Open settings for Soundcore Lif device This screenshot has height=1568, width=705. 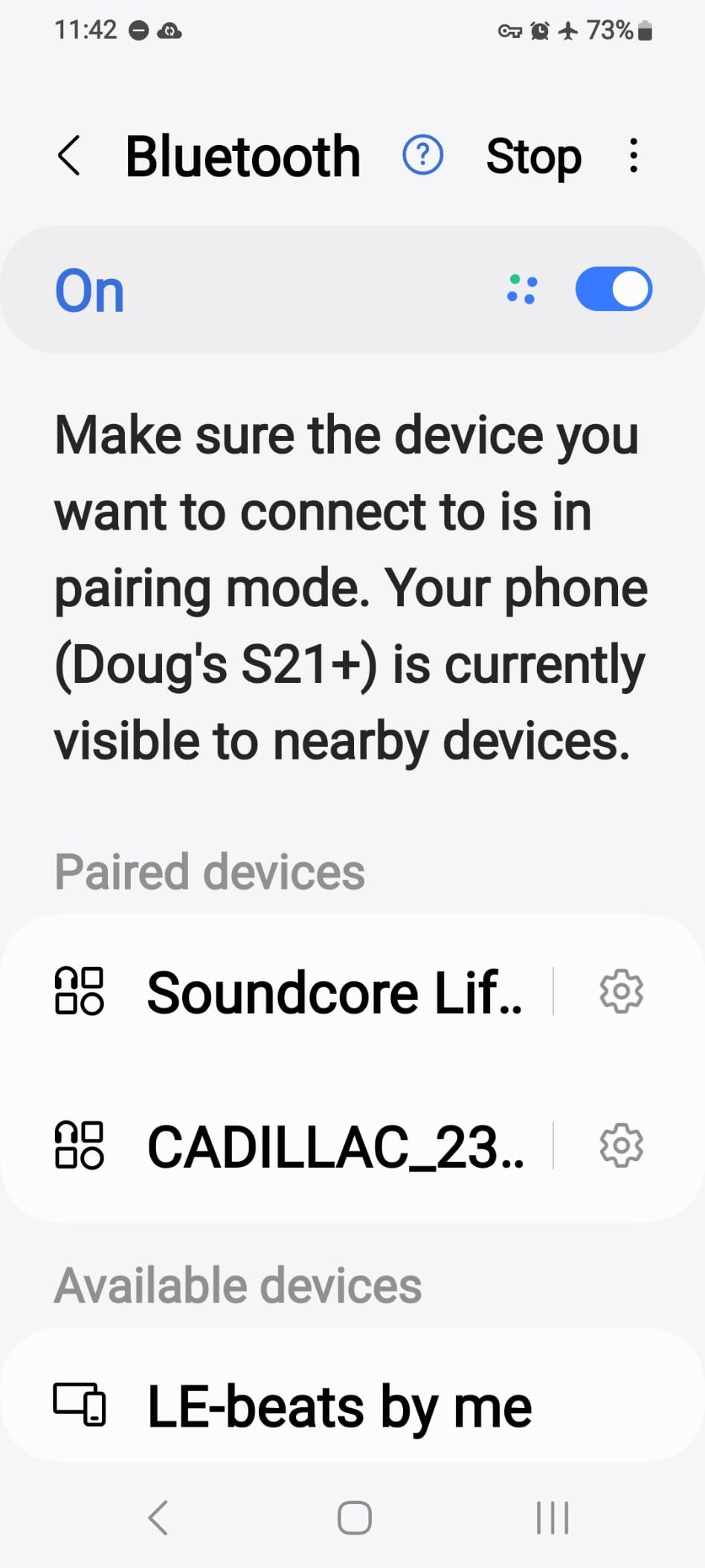click(621, 992)
